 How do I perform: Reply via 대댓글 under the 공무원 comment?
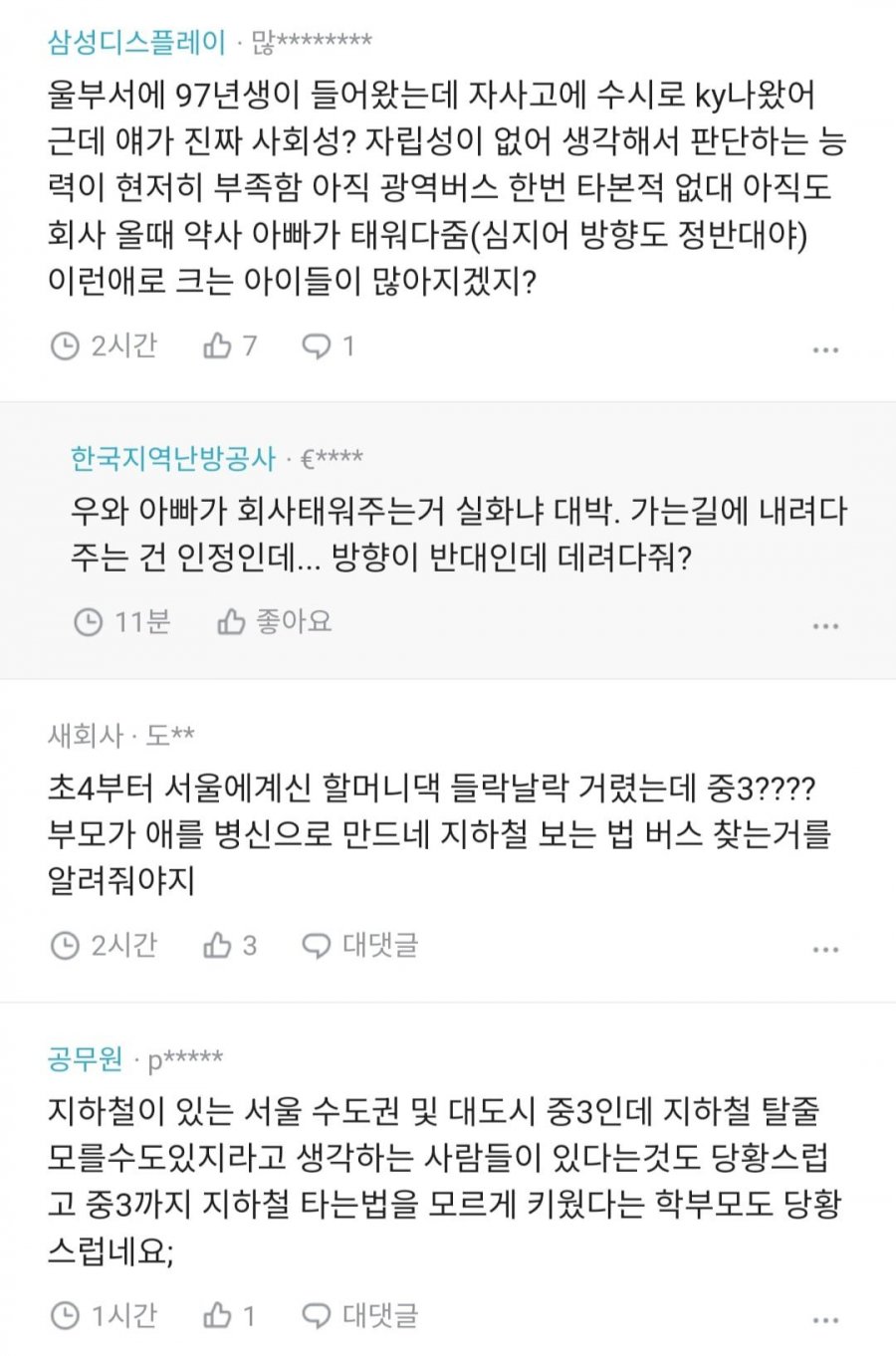tap(359, 1315)
